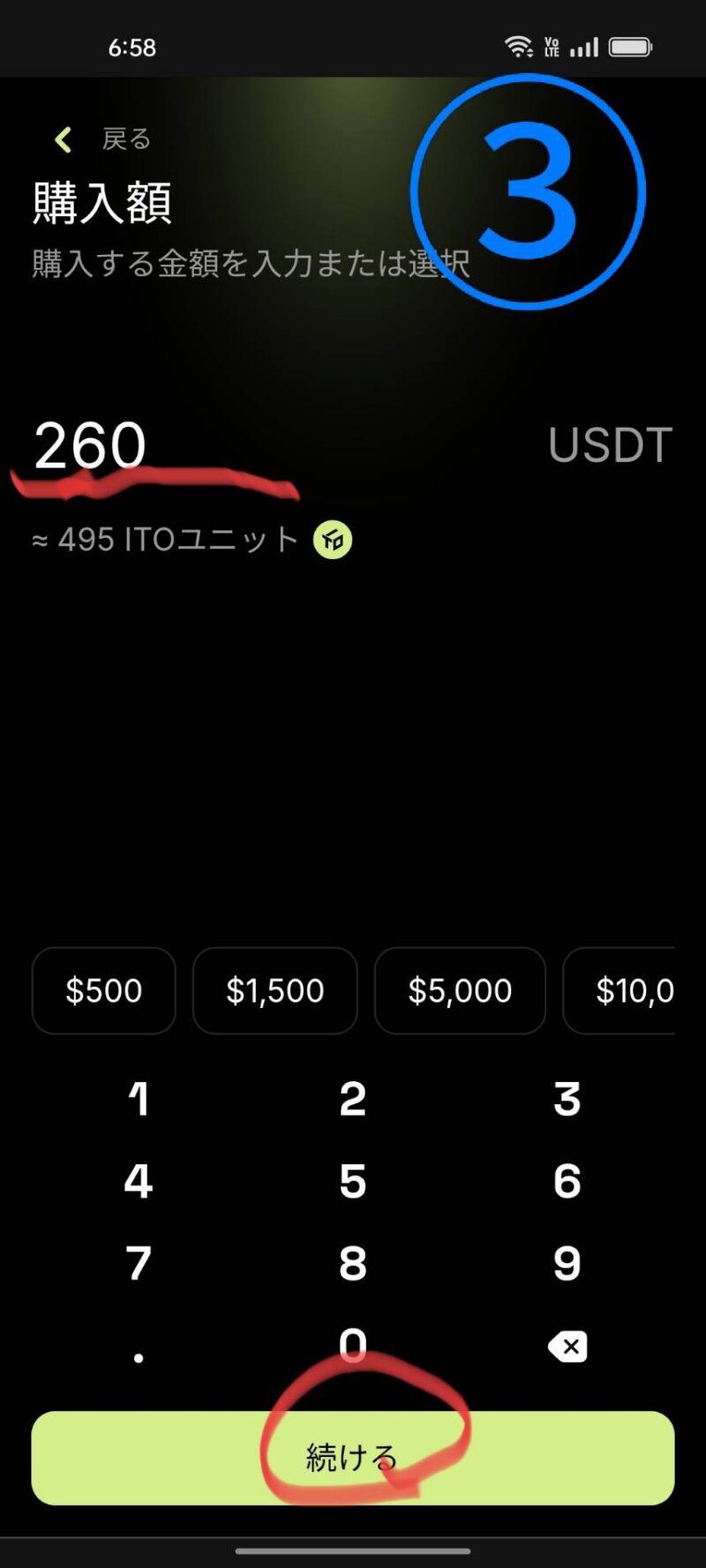
Task: Enter digit 4 on the keypad
Action: pyautogui.click(x=139, y=1181)
